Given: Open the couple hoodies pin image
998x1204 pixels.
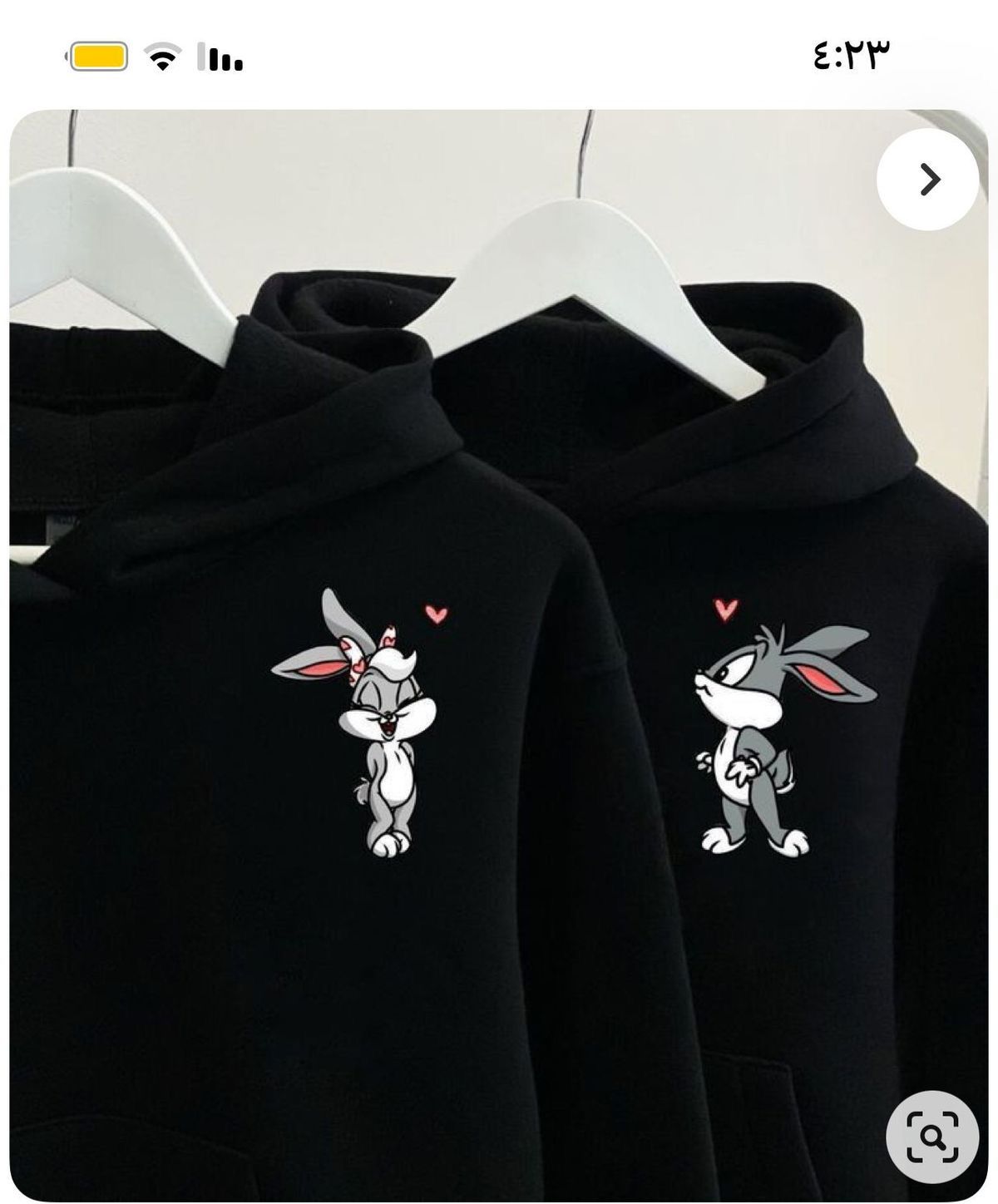Looking at the screenshot, I should click(499, 665).
